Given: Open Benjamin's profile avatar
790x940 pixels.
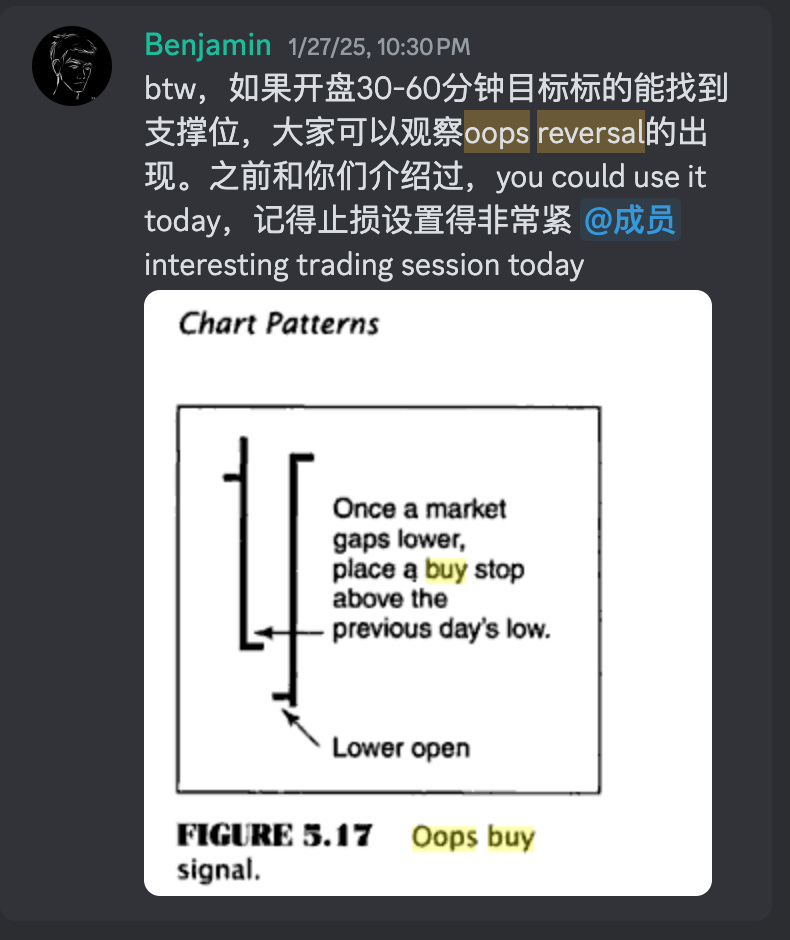Looking at the screenshot, I should 72,66.
